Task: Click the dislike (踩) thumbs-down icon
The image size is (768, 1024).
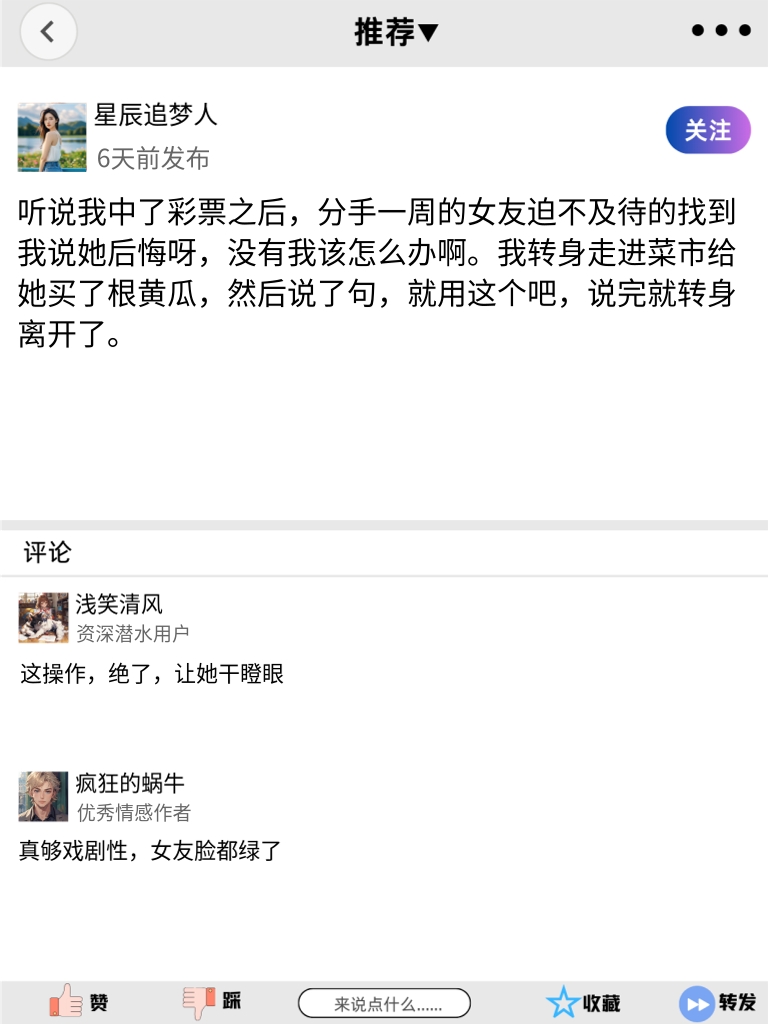Action: 198,1002
